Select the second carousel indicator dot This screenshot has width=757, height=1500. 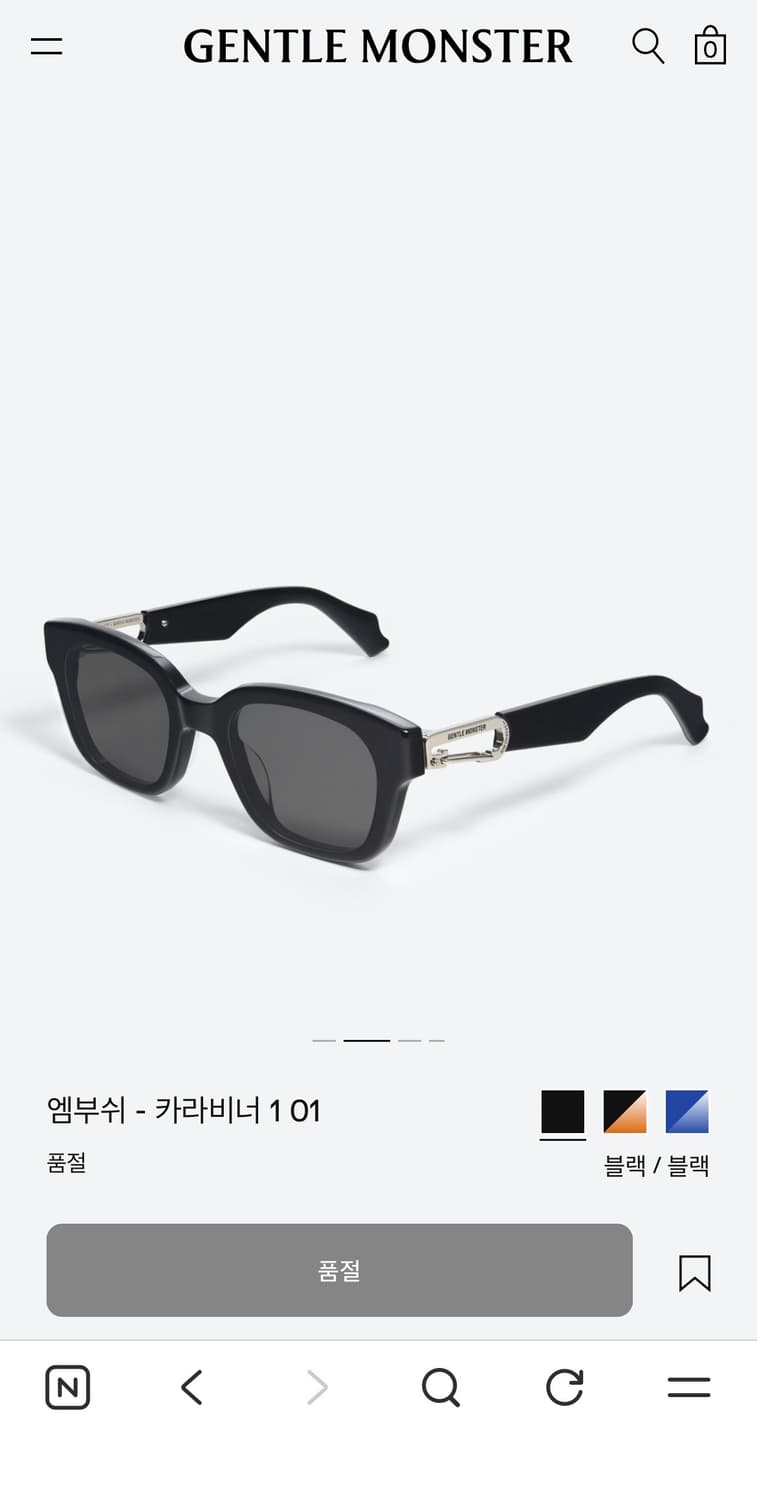(x=366, y=1041)
